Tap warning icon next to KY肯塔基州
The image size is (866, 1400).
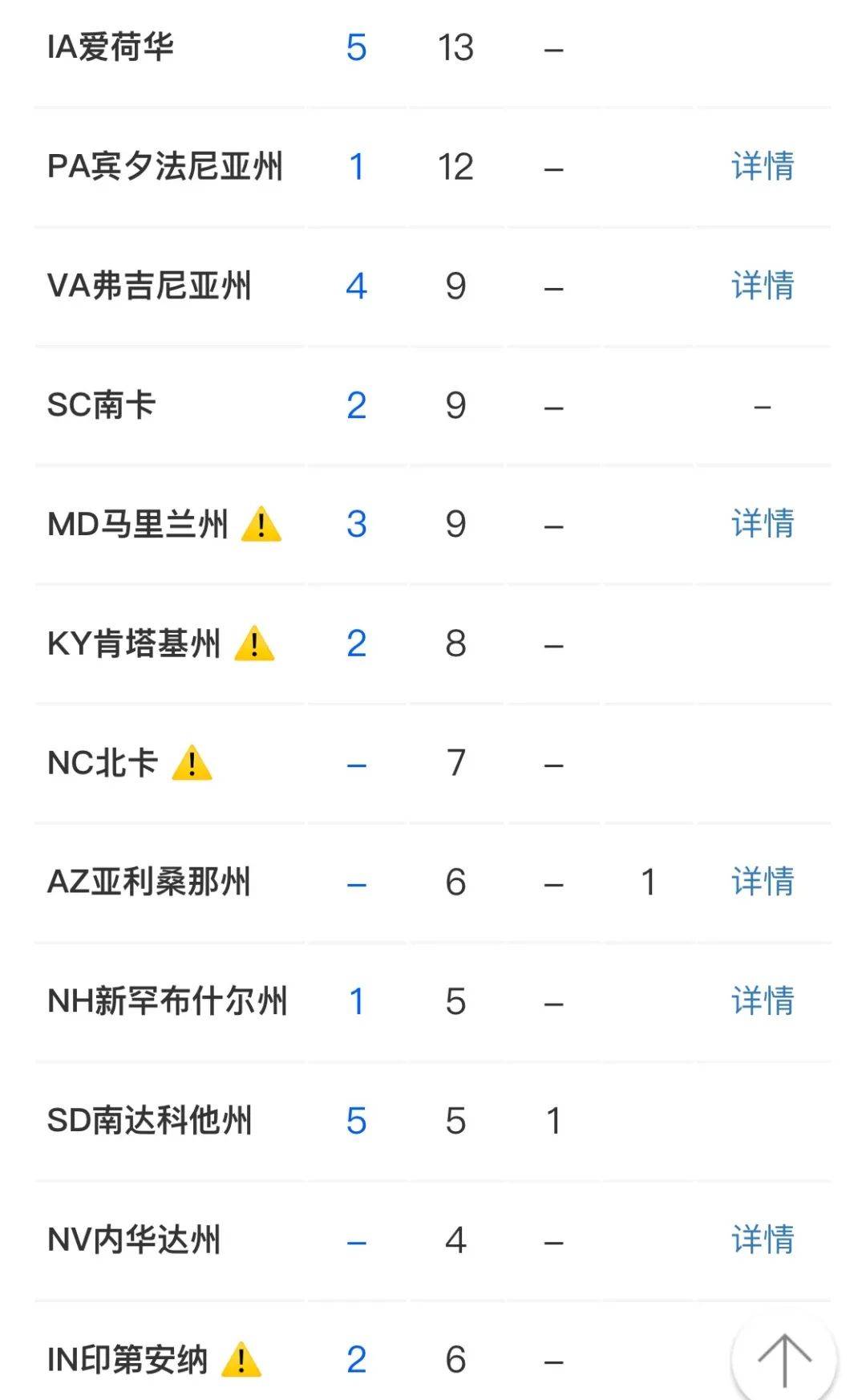pos(254,643)
